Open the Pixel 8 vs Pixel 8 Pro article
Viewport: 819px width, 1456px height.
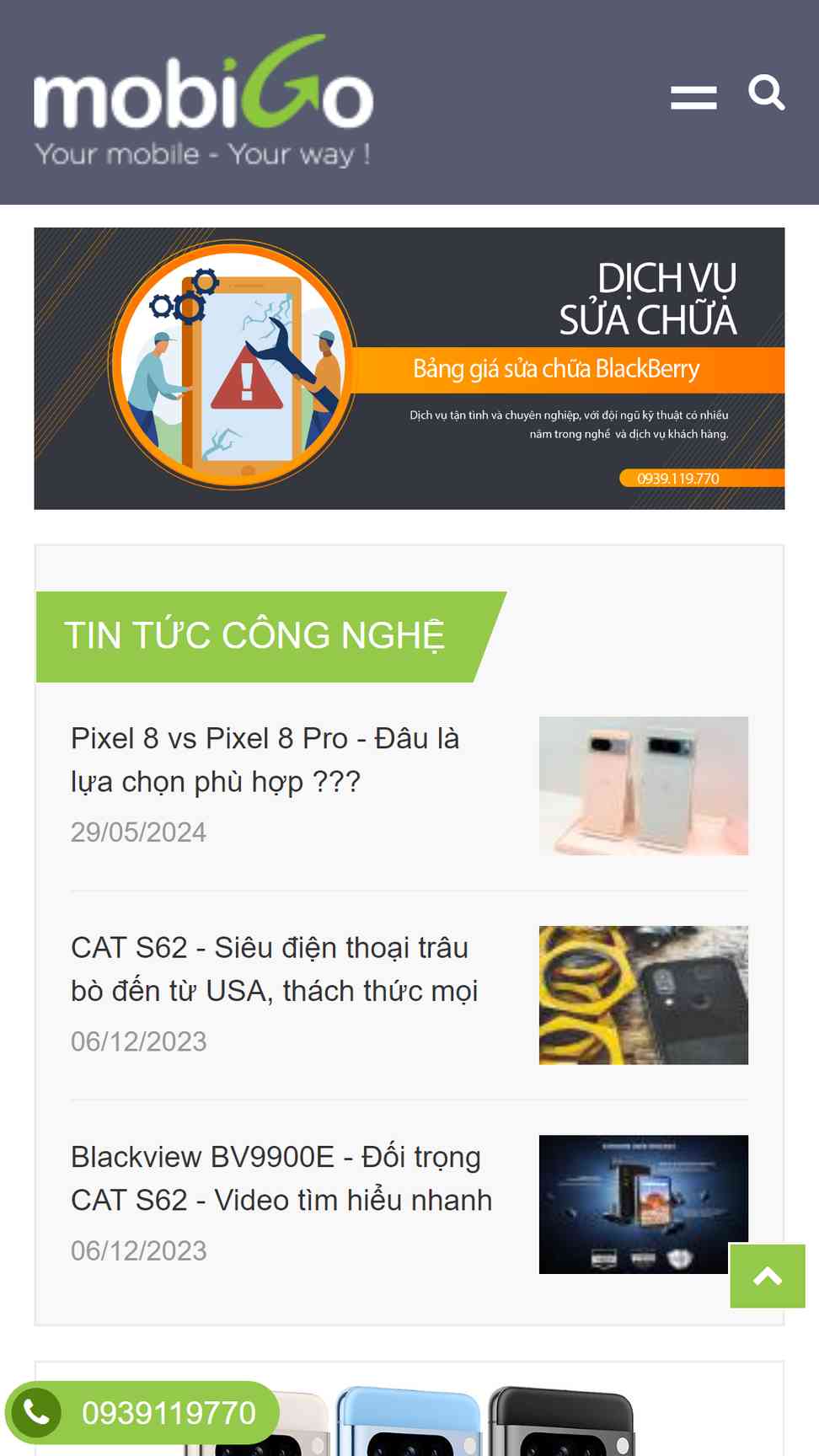pyautogui.click(x=265, y=759)
